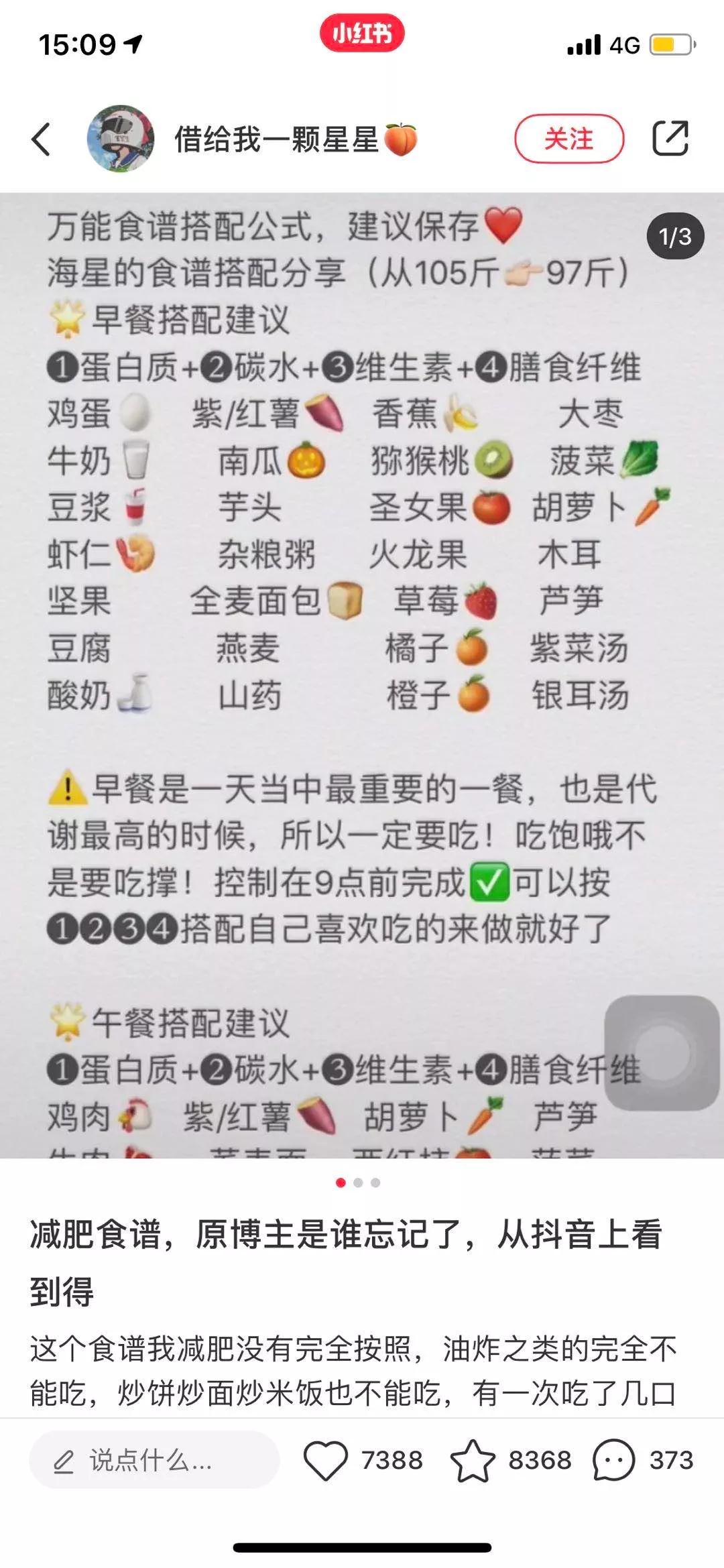Like this post with the heart icon

326,1459
